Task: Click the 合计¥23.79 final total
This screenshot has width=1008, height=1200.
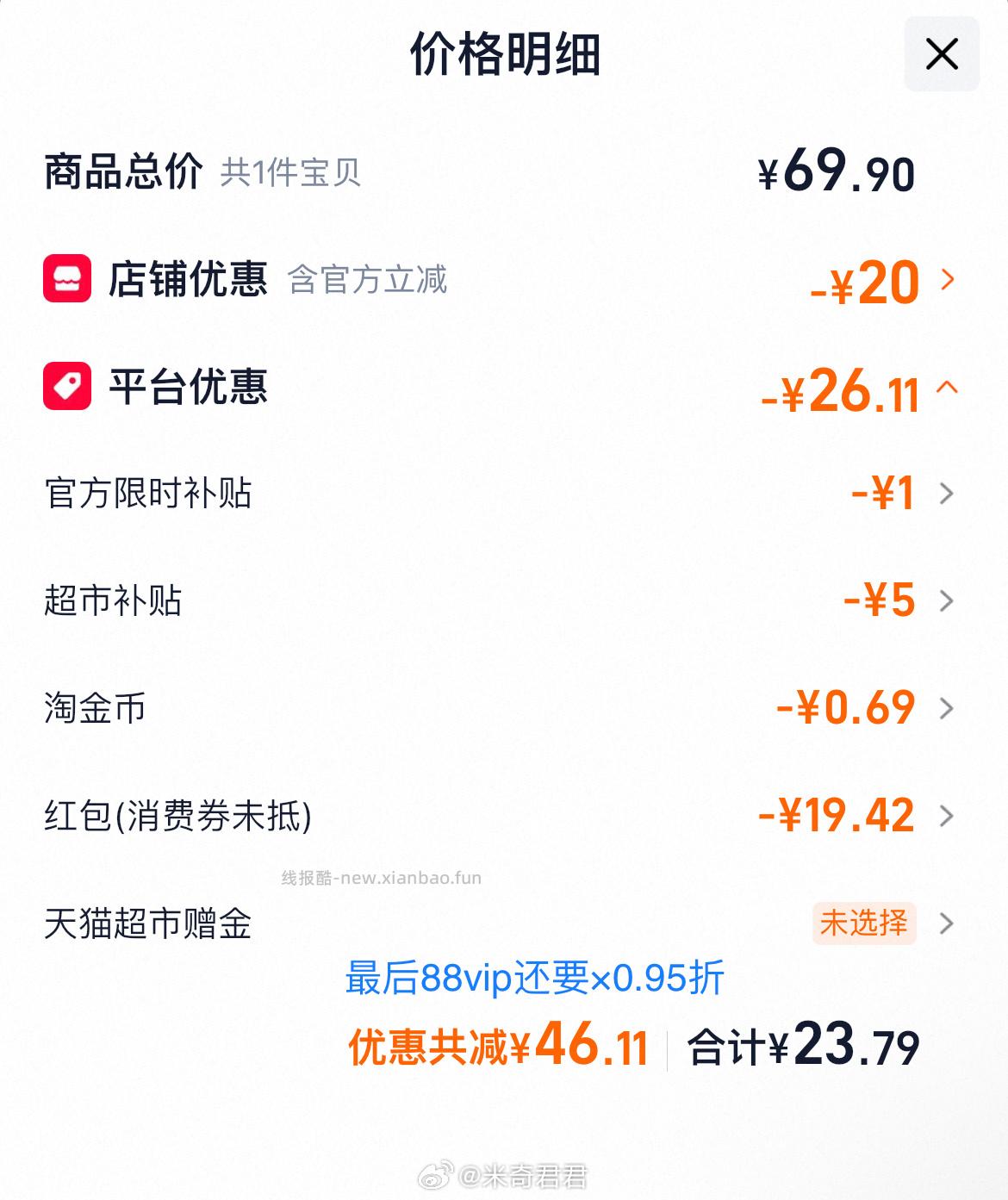Action: [802, 1045]
